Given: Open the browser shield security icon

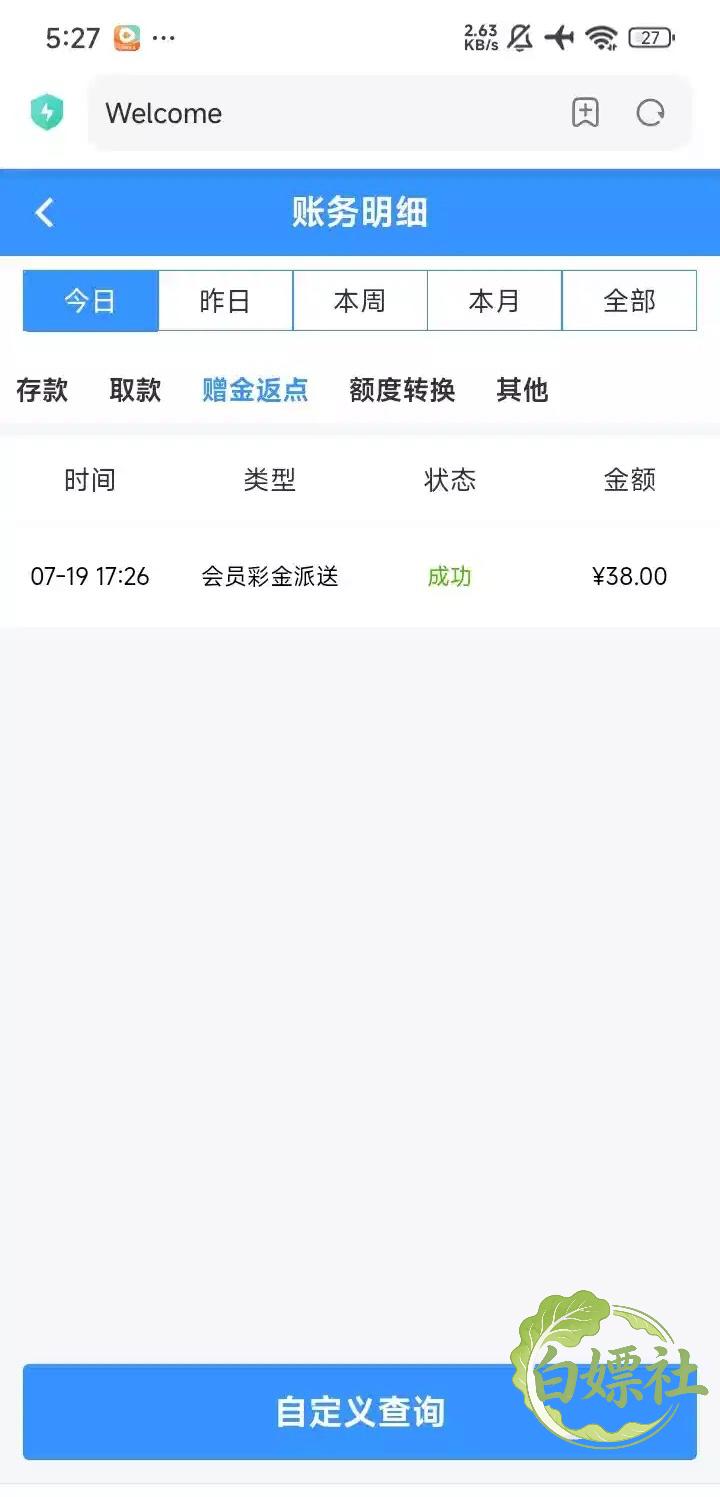Looking at the screenshot, I should pos(46,113).
